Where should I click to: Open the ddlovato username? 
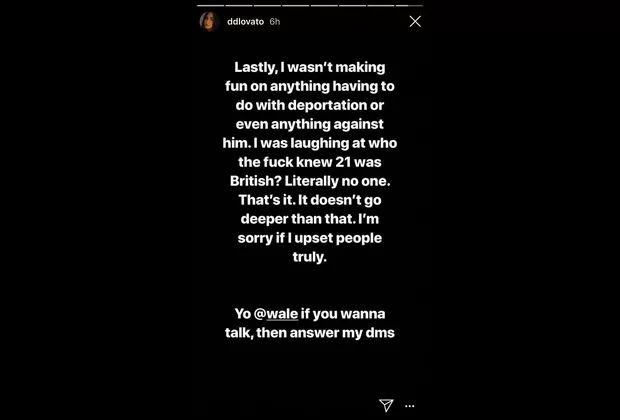[245, 21]
